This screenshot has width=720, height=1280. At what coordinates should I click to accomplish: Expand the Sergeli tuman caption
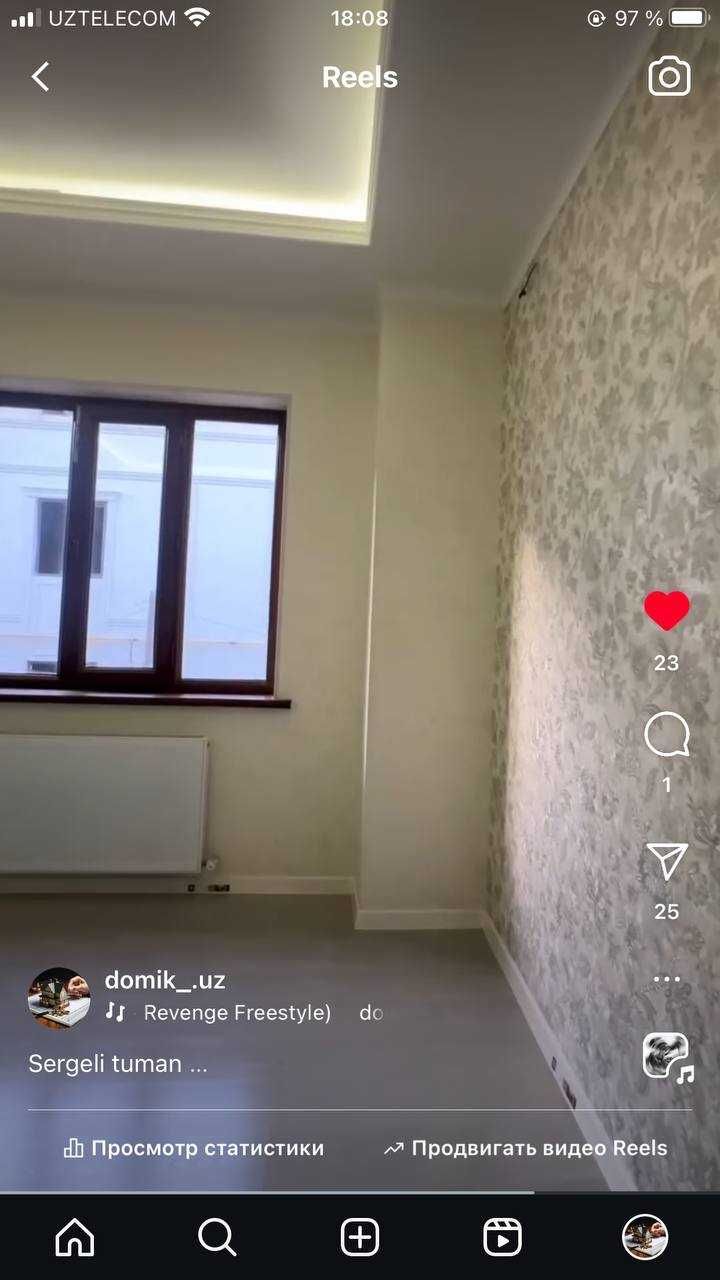[x=118, y=1064]
